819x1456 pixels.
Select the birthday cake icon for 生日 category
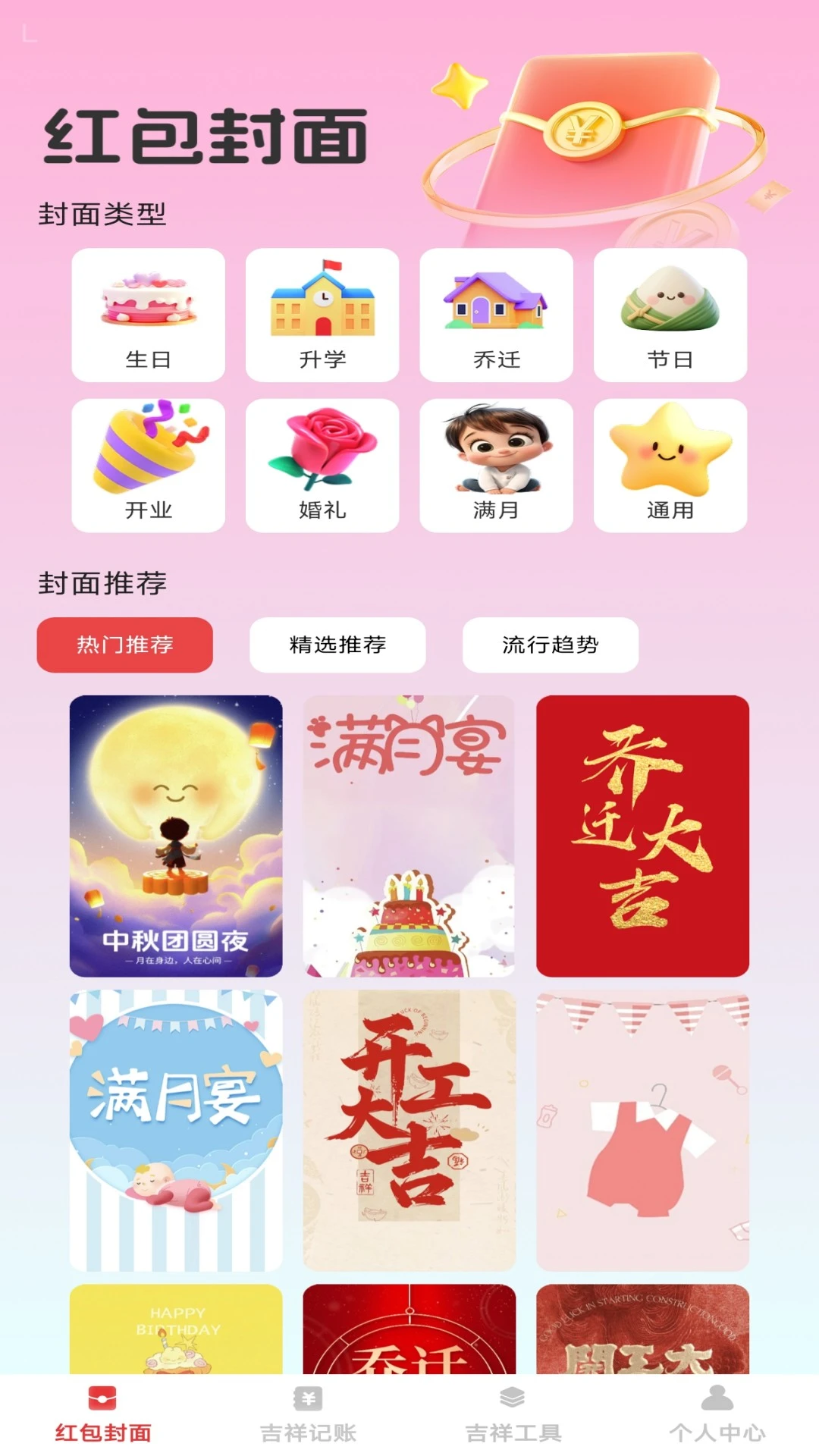point(149,305)
